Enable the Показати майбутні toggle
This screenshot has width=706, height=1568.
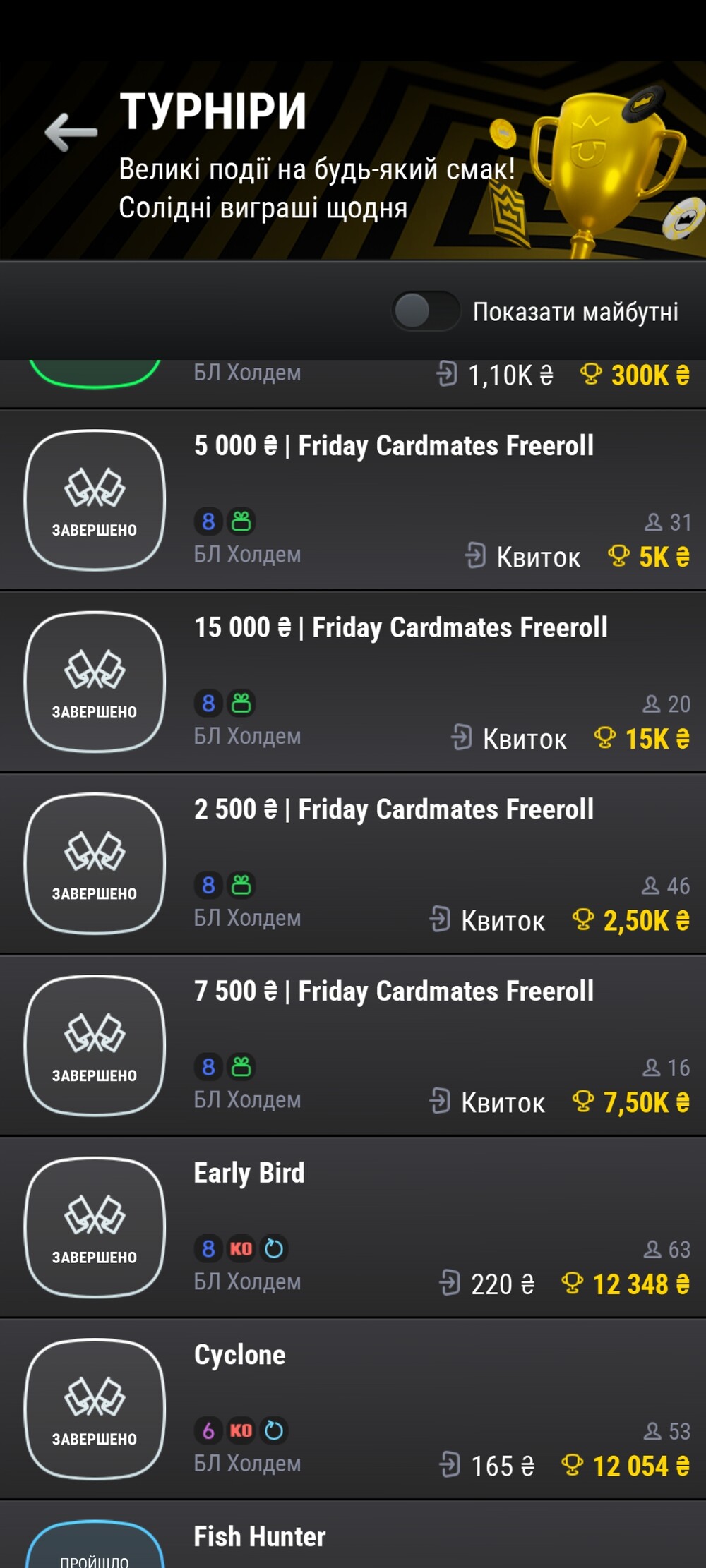[x=426, y=311]
